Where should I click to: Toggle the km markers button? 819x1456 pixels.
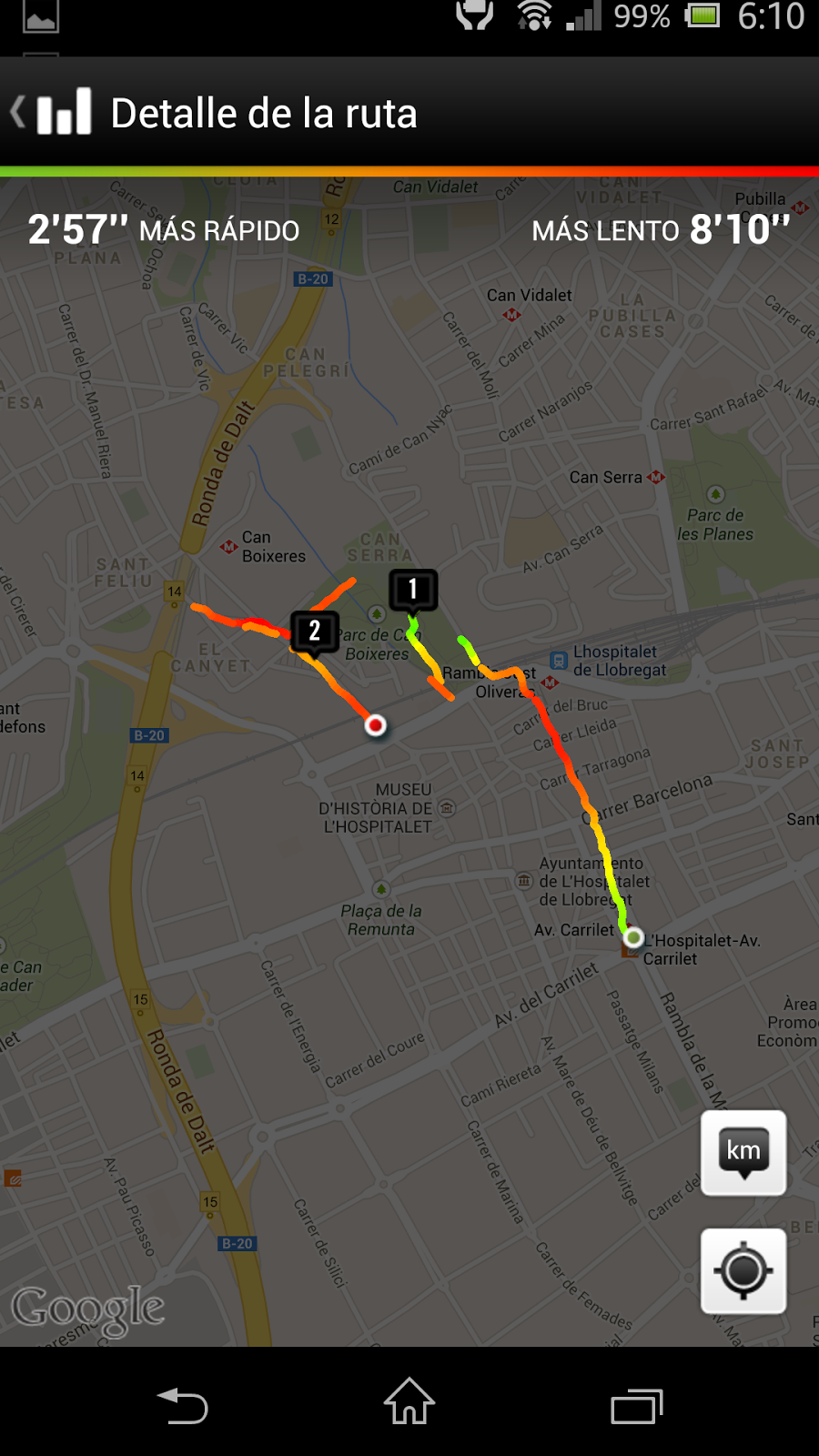[x=743, y=1152]
